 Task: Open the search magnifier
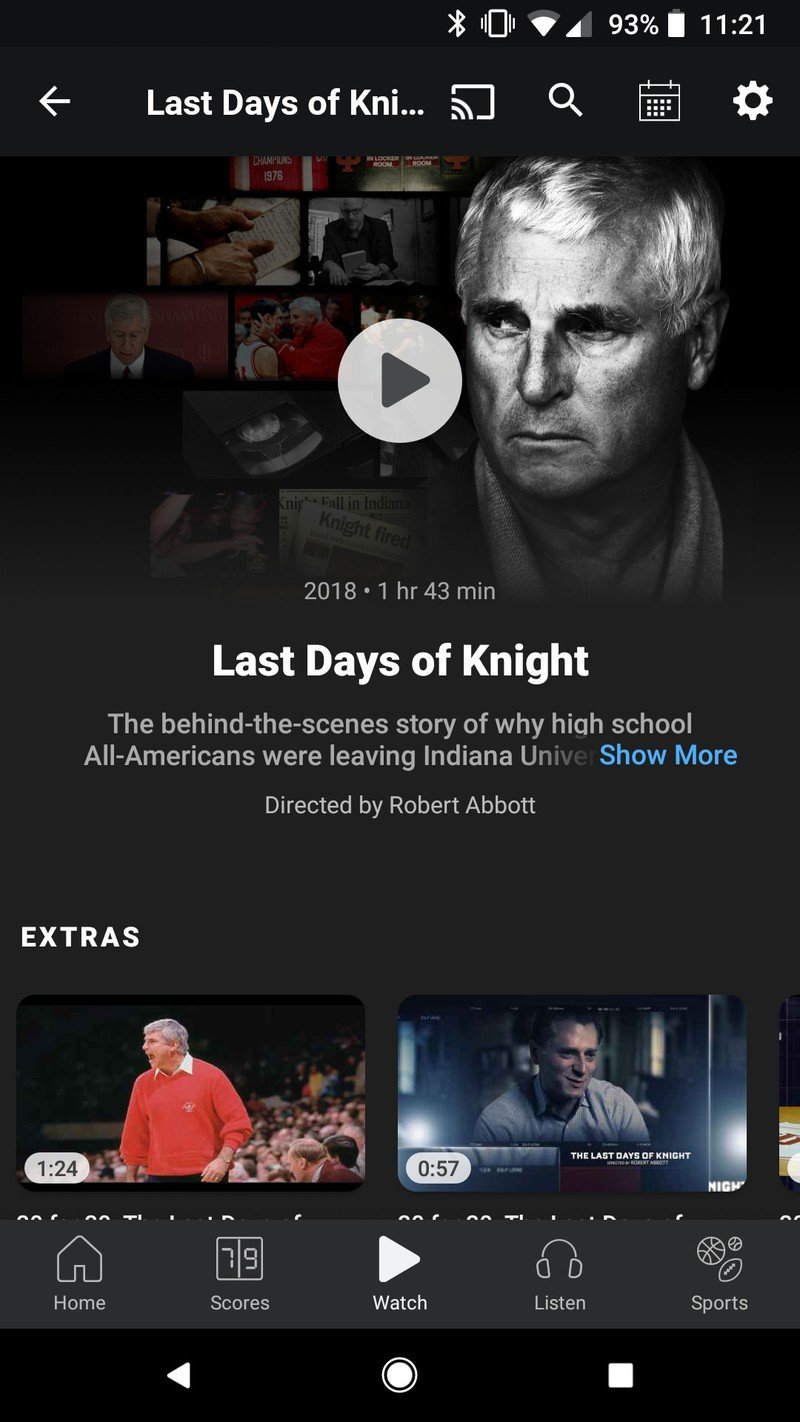coord(565,101)
